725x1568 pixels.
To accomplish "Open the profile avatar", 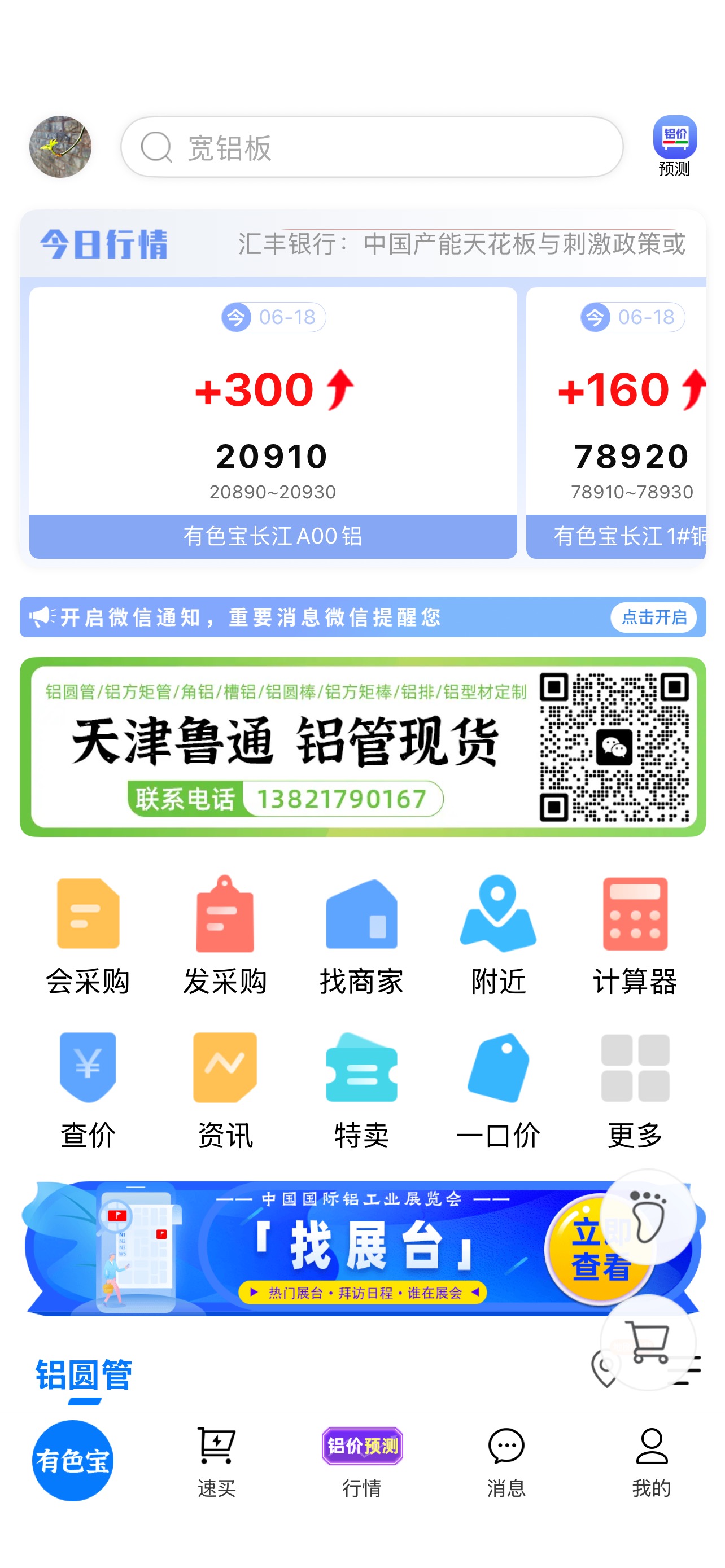I will point(60,147).
